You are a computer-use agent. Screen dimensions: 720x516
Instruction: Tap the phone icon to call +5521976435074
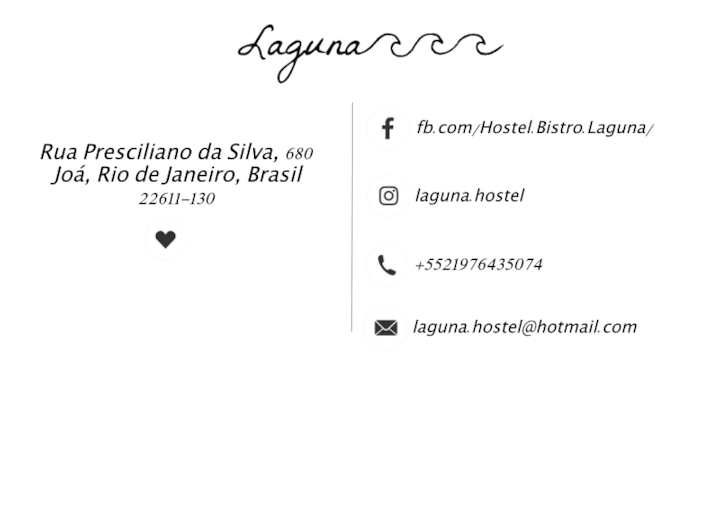(x=387, y=266)
